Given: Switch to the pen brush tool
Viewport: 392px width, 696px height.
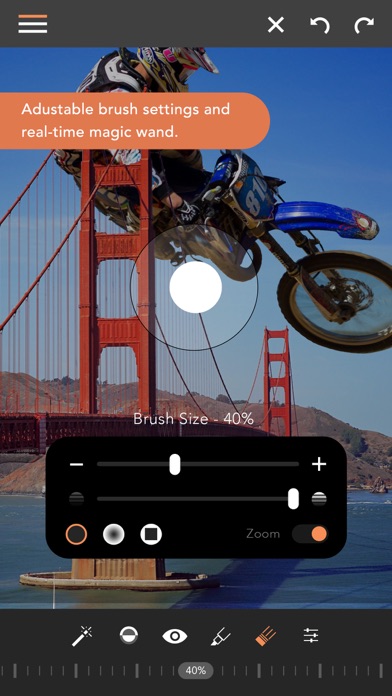Looking at the screenshot, I should pos(221,637).
